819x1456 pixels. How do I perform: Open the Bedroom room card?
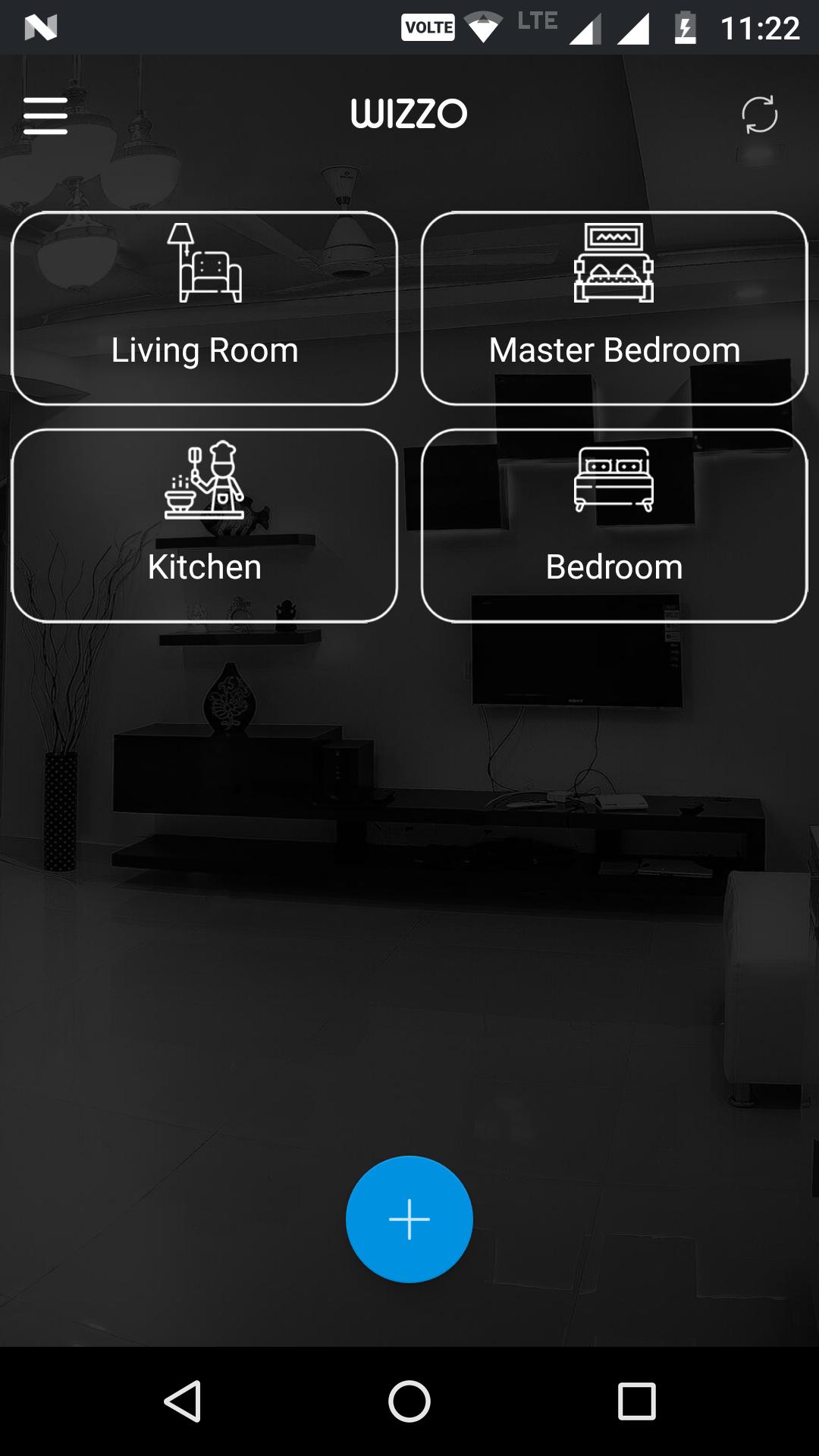[613, 522]
